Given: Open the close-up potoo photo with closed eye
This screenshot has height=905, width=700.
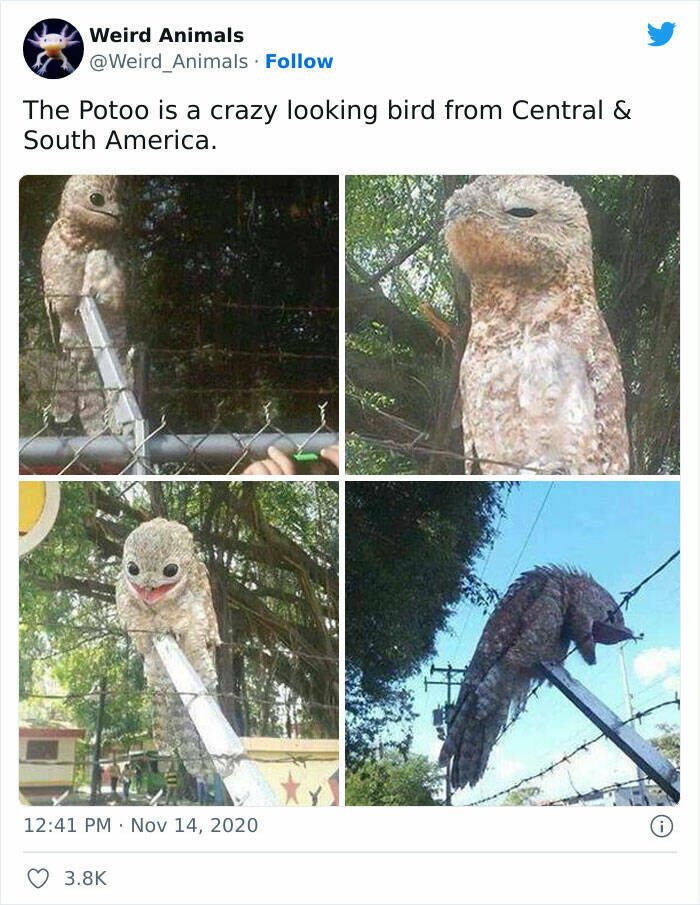Looking at the screenshot, I should click(x=512, y=324).
